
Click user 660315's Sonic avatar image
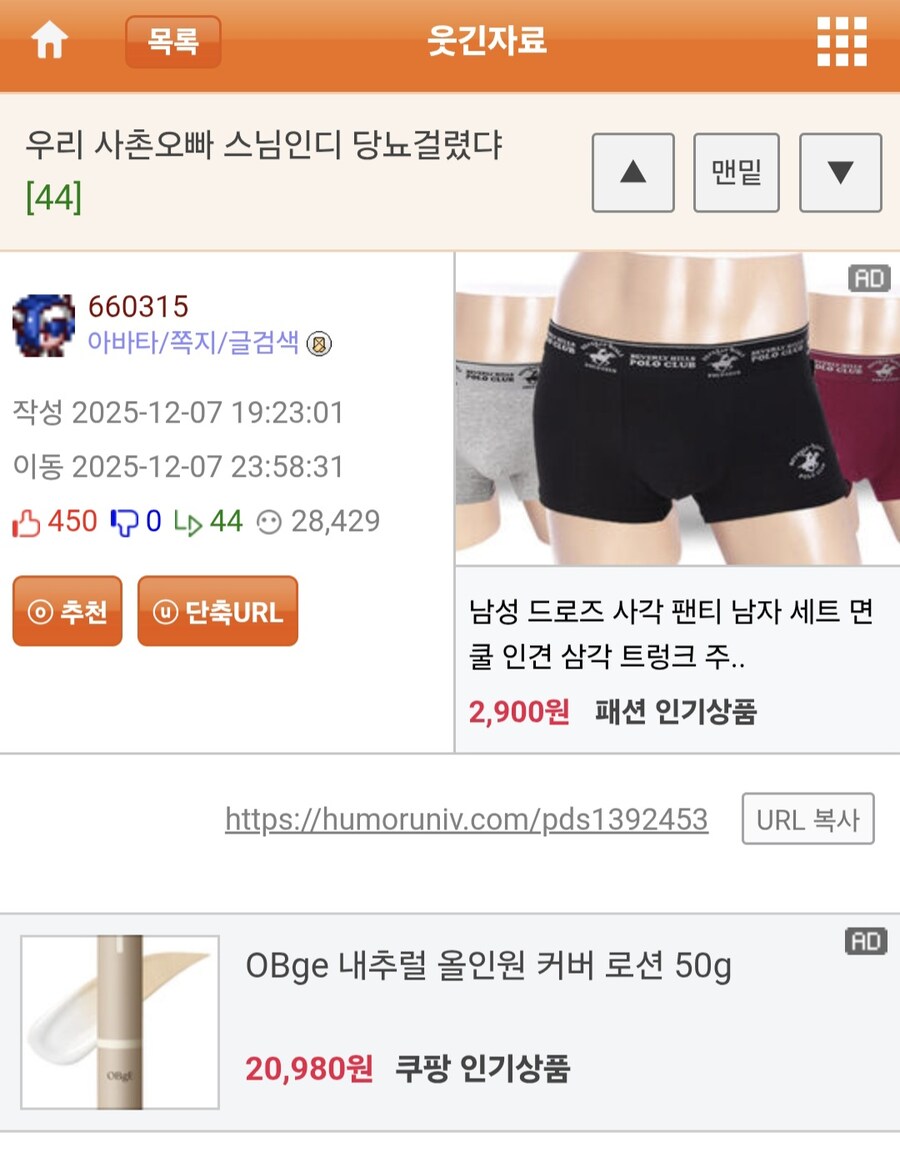tap(42, 324)
